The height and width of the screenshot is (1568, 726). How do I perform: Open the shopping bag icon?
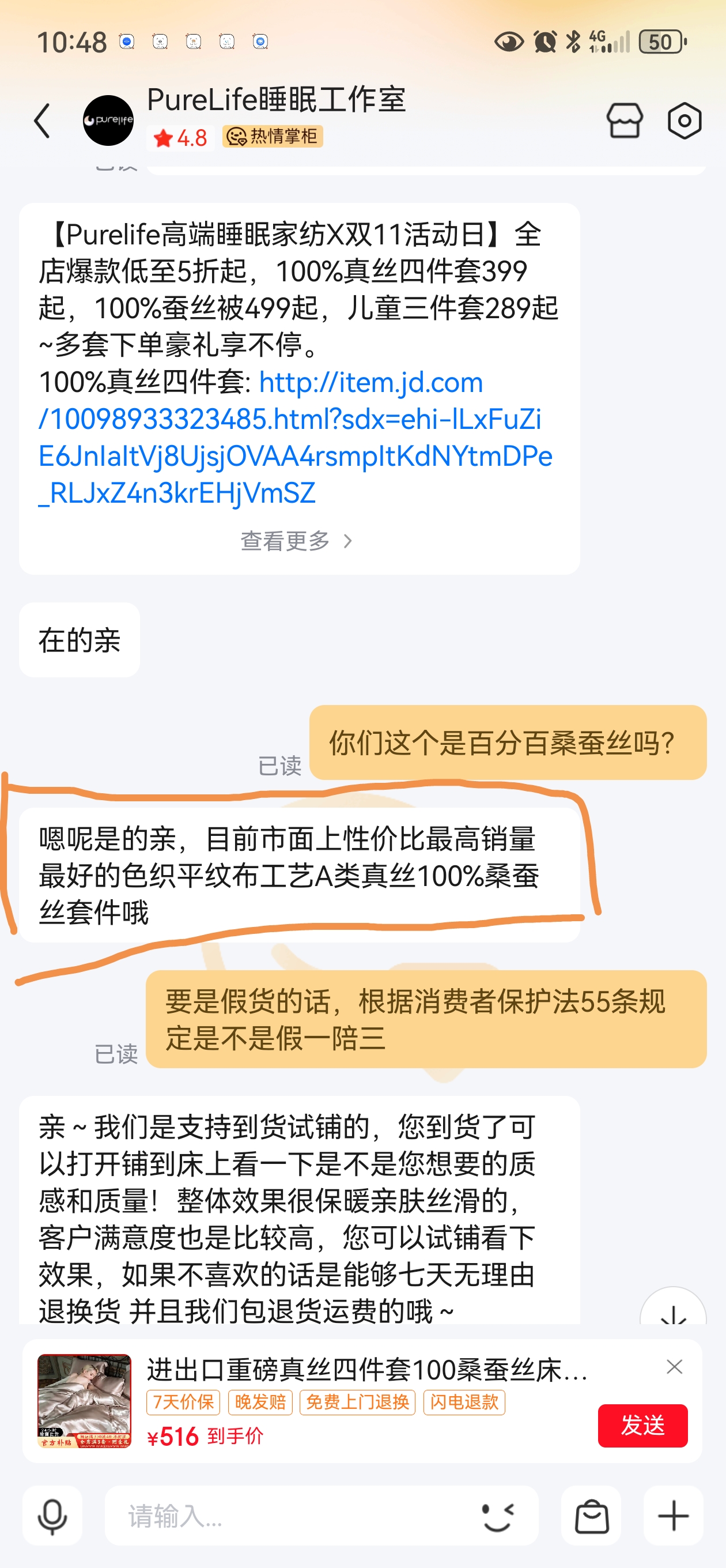tap(591, 1516)
